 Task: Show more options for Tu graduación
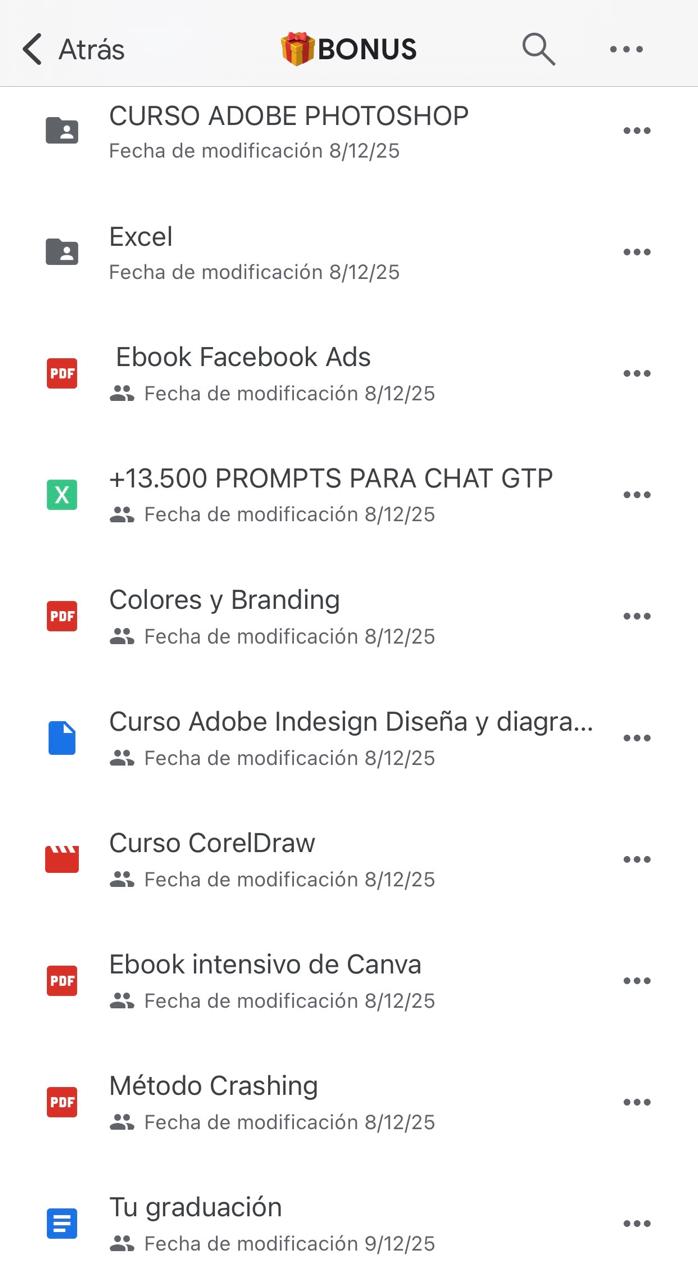(637, 1223)
